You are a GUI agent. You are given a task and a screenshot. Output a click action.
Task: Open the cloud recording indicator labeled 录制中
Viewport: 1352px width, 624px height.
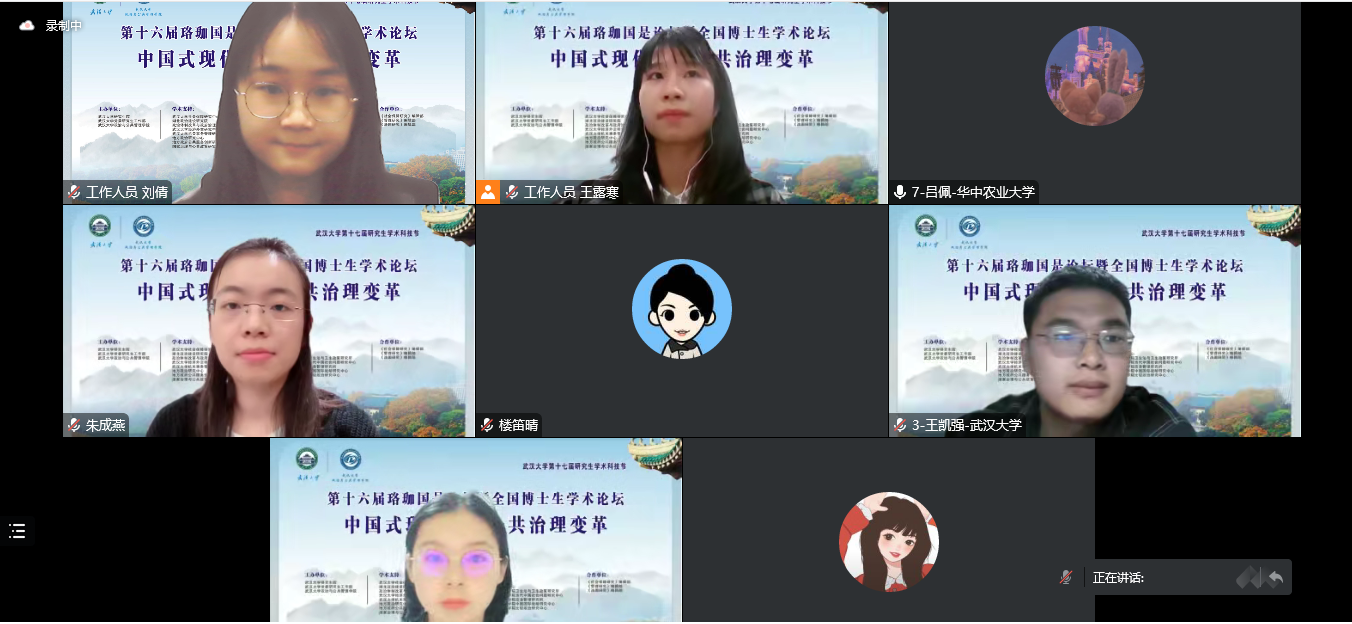(x=50, y=25)
